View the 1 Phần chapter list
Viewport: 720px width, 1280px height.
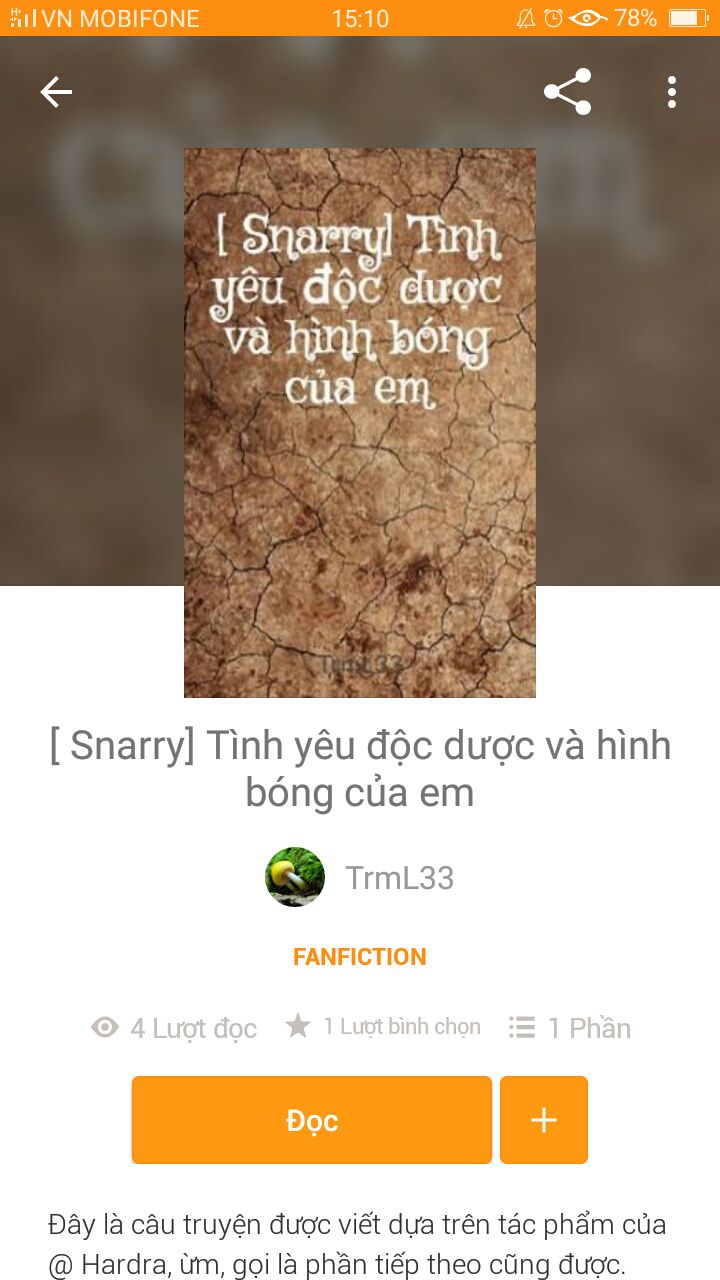[570, 1028]
